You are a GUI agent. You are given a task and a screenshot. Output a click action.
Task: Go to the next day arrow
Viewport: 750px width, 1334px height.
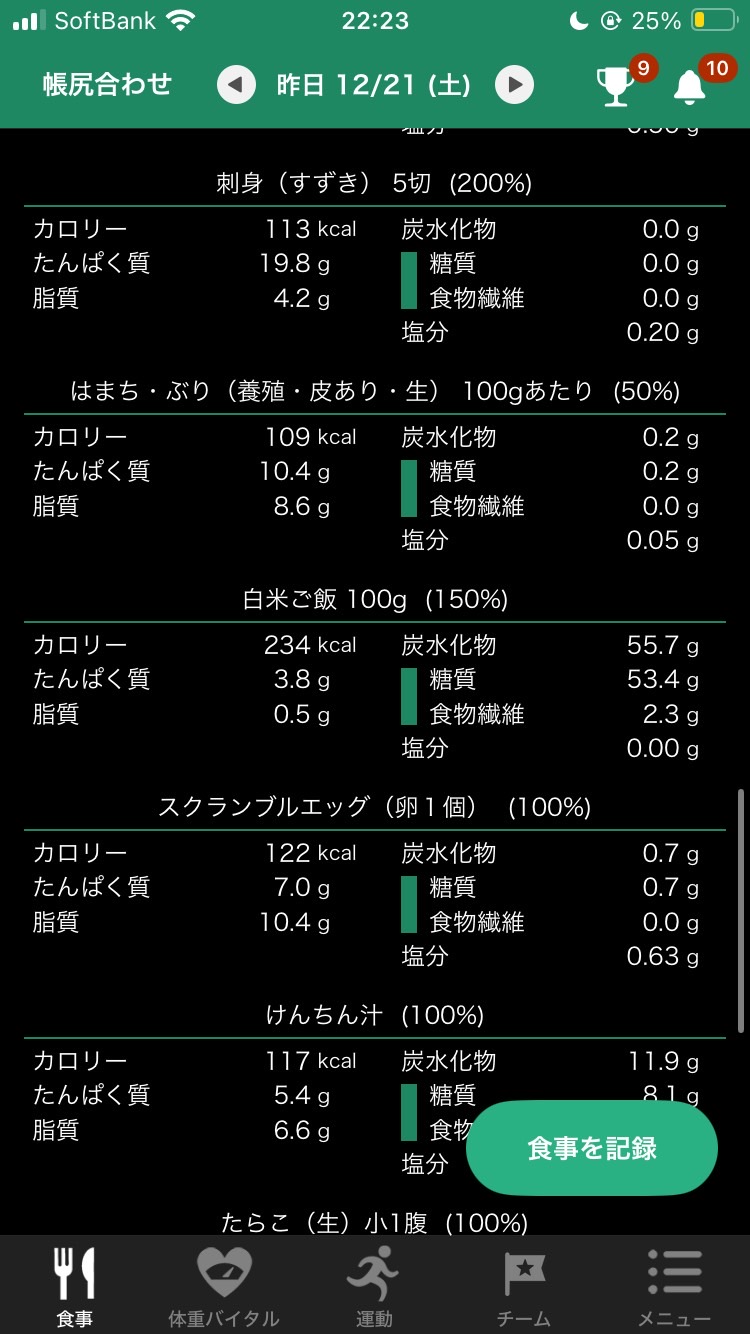[515, 85]
